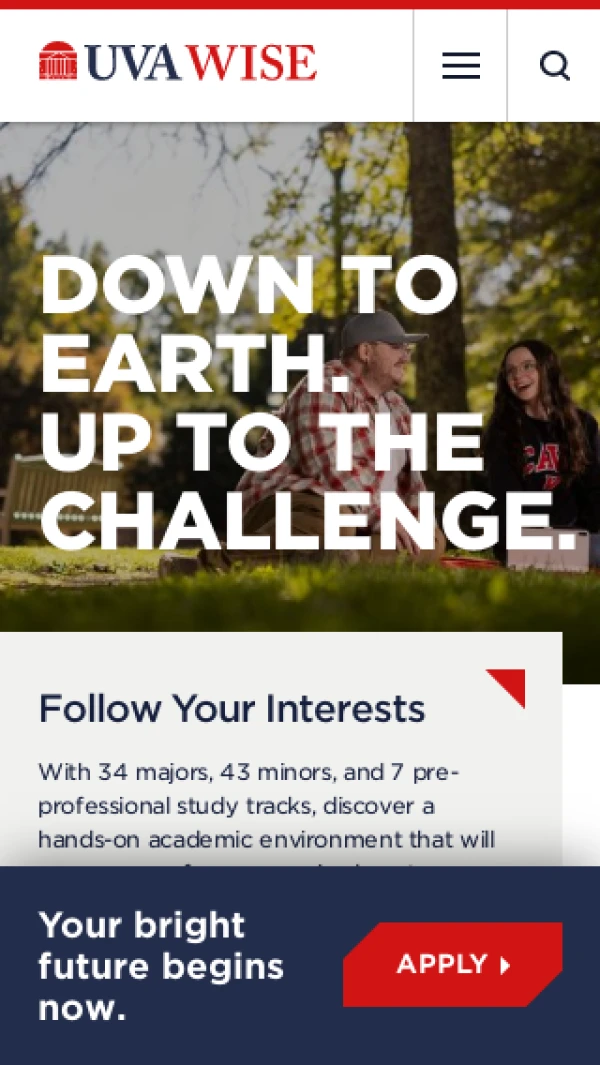Open the hamburger navigation menu

461,66
